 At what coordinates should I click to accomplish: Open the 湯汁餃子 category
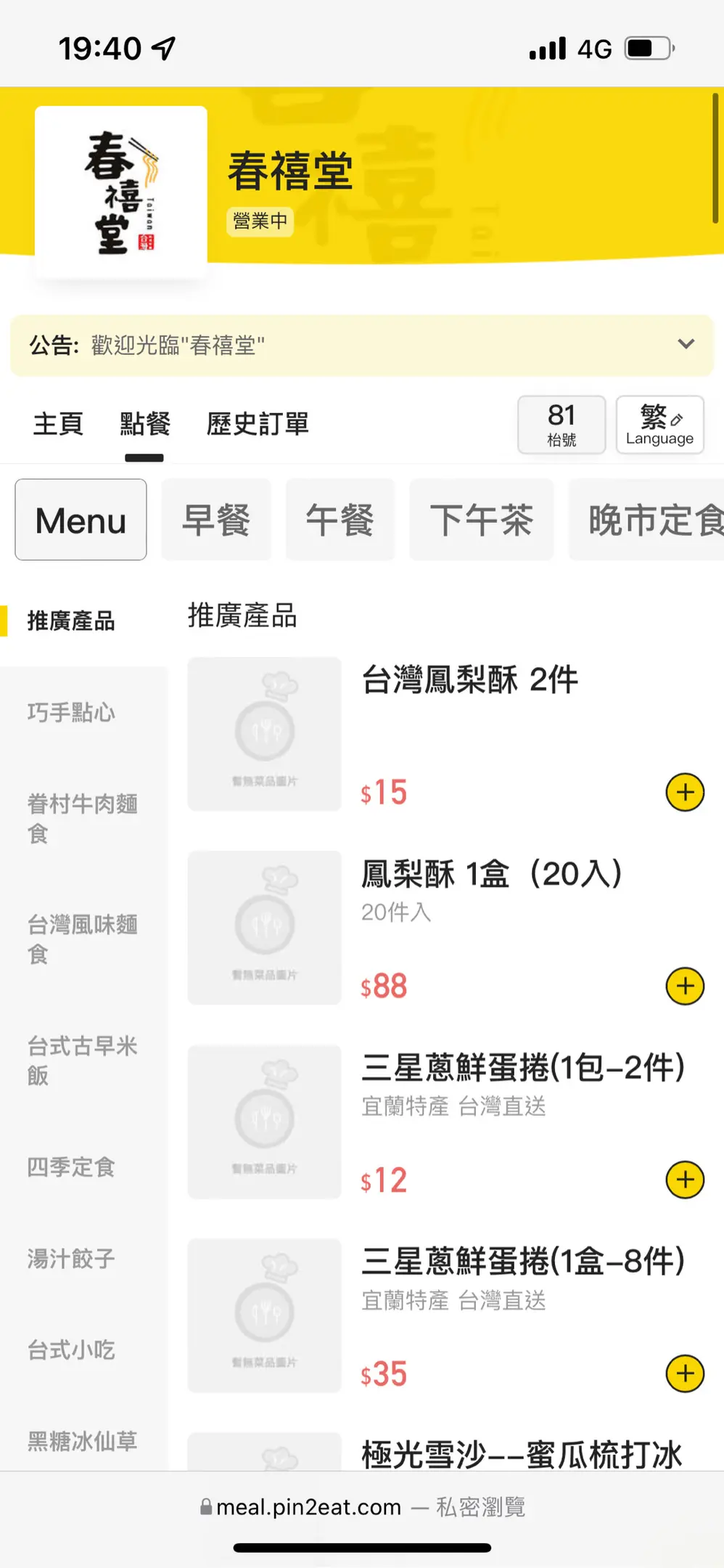[x=71, y=1258]
